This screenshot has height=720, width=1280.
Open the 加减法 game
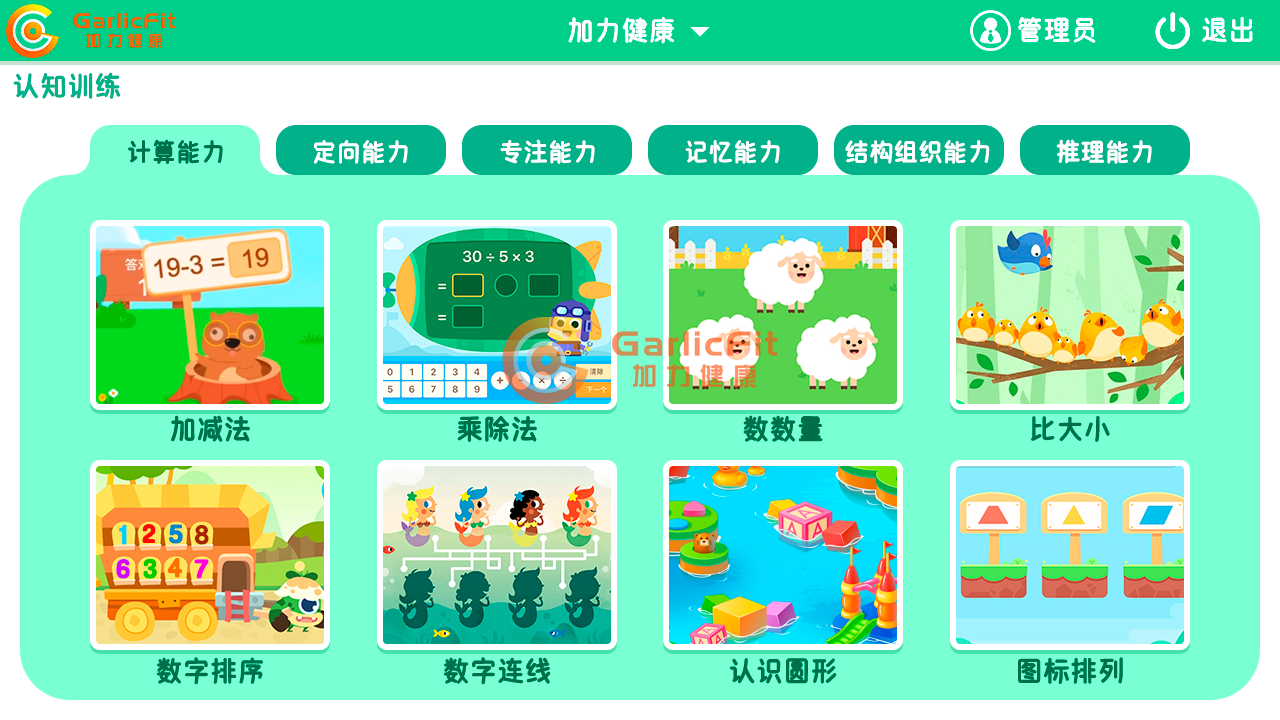click(x=210, y=315)
